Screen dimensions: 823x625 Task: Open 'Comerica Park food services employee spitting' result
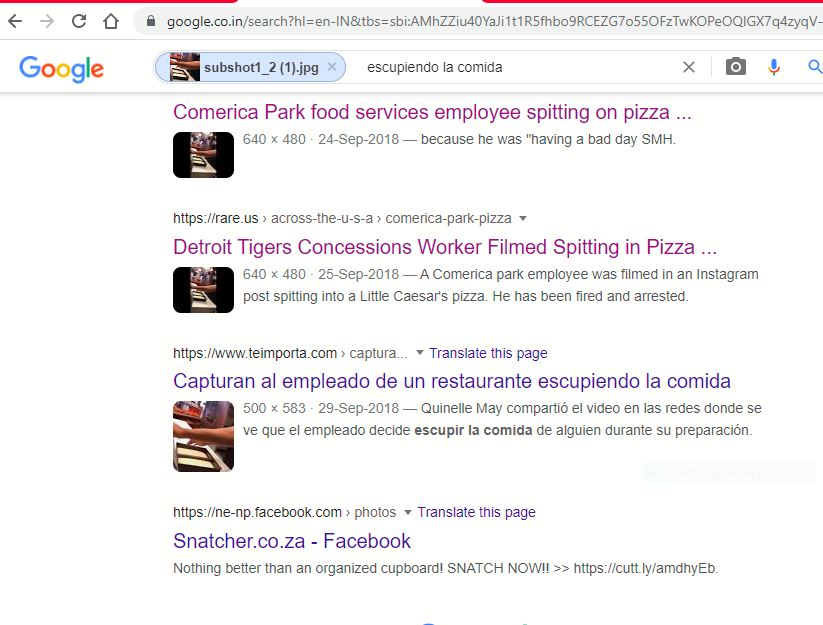pyautogui.click(x=432, y=112)
